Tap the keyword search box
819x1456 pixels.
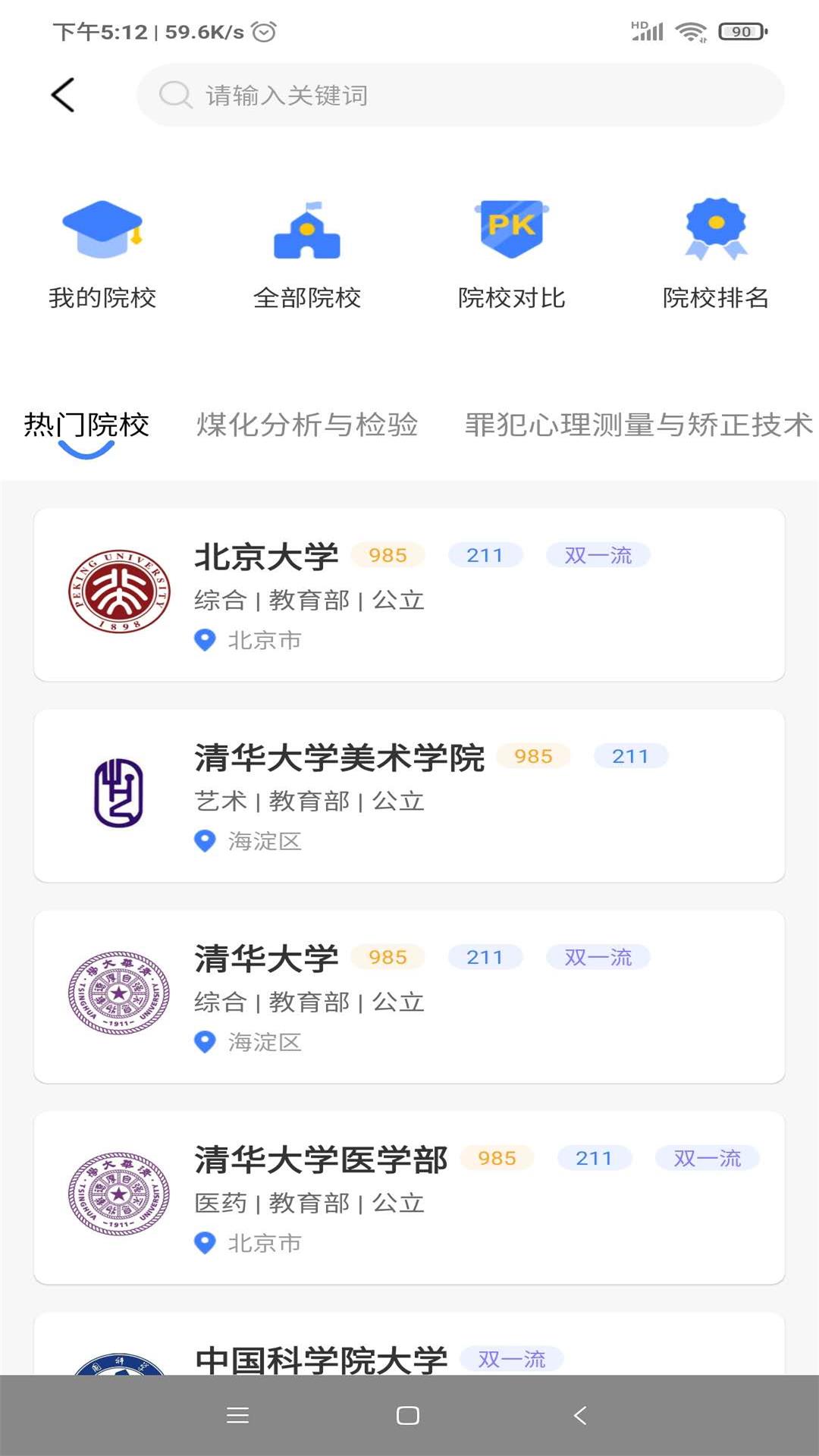pyautogui.click(x=460, y=96)
